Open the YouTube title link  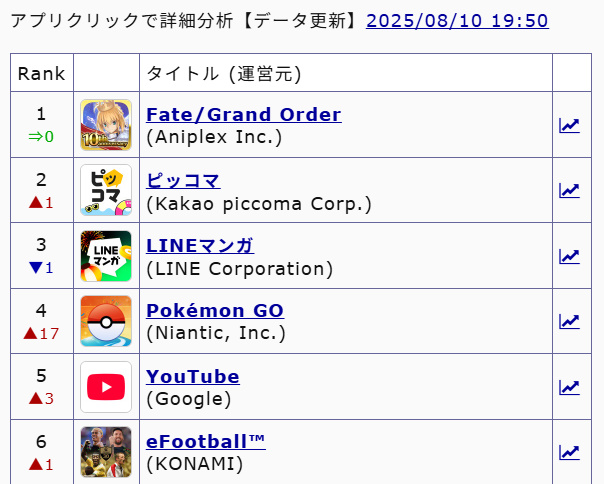193,376
